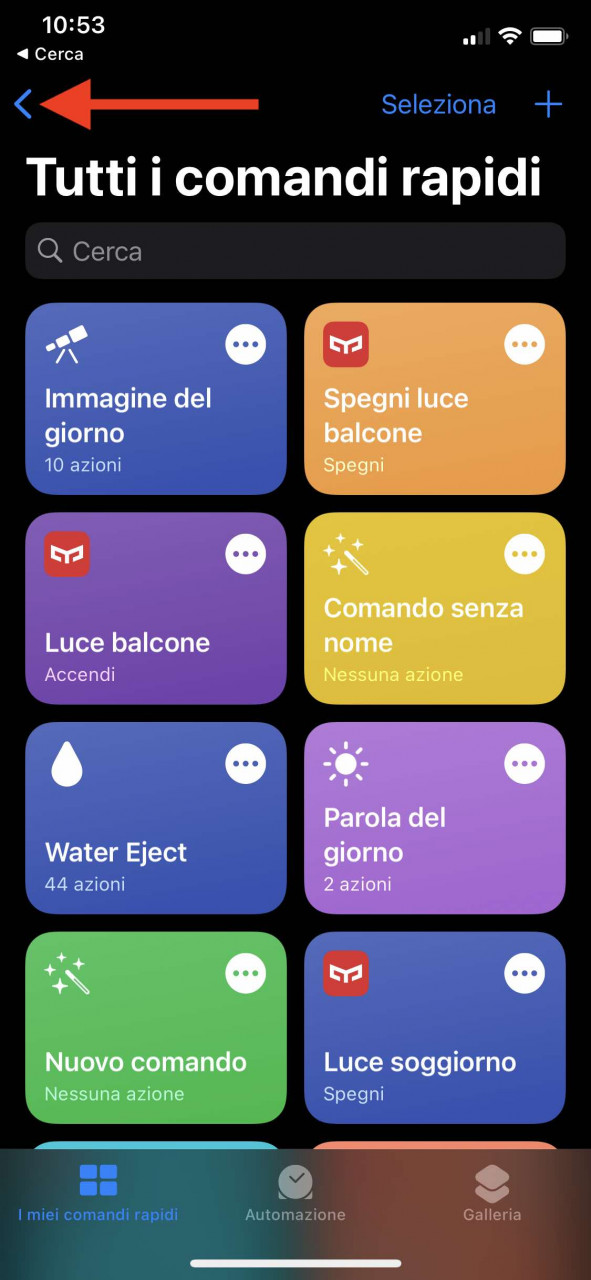This screenshot has width=591, height=1280.
Task: Switch to the Automazione tab
Action: coord(295,1194)
